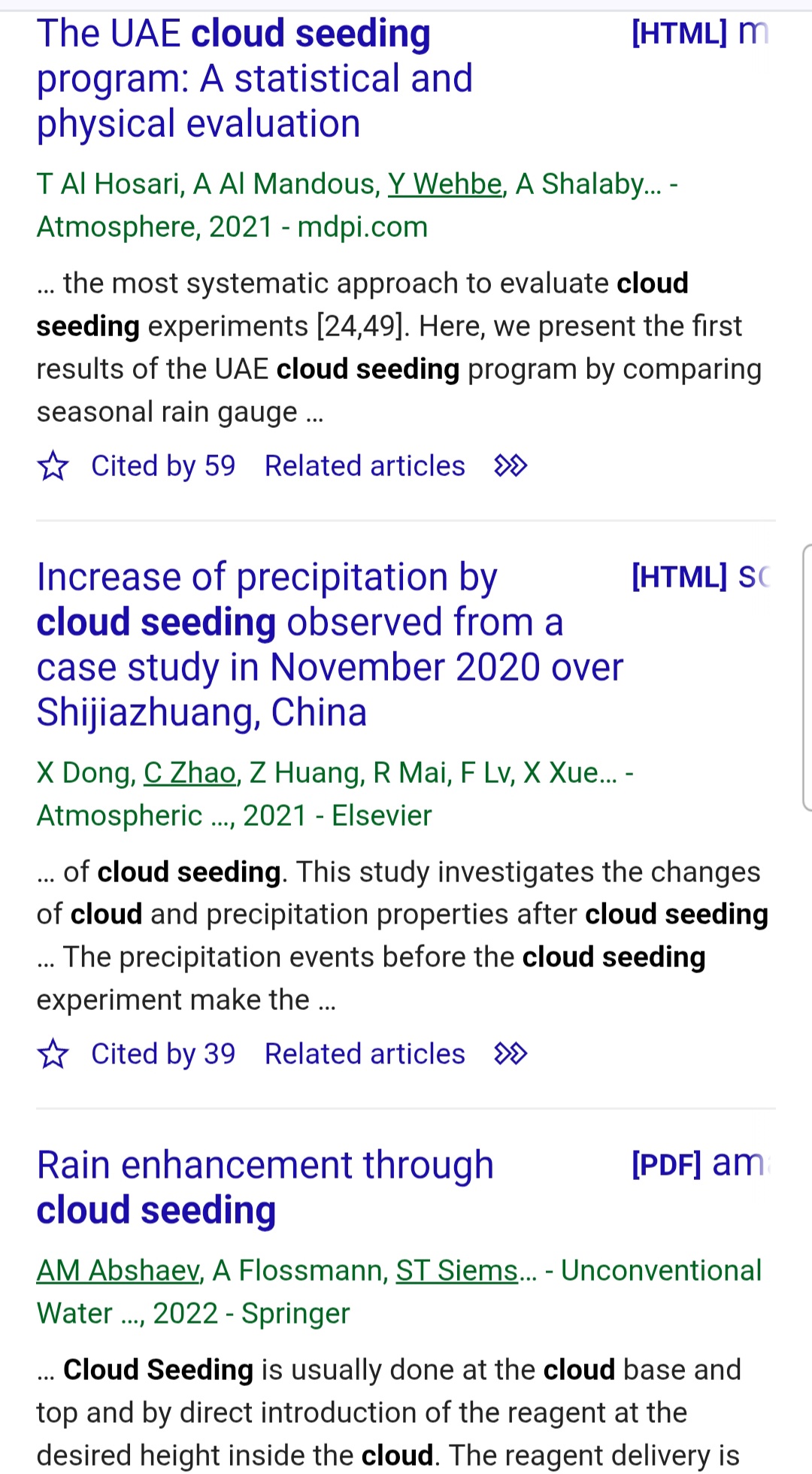Open PDF of Rain enhancement article
This screenshot has width=812, height=1474.
point(700,1164)
